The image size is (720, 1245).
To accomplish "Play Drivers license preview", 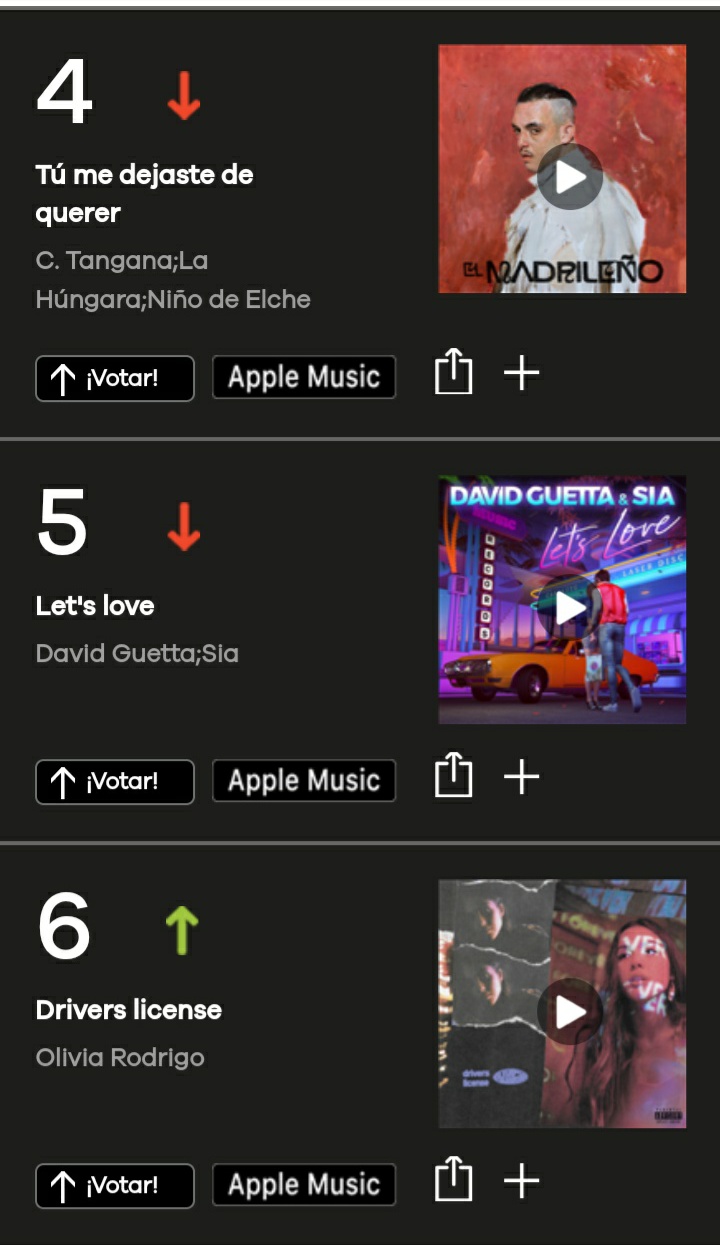I will click(x=570, y=1011).
